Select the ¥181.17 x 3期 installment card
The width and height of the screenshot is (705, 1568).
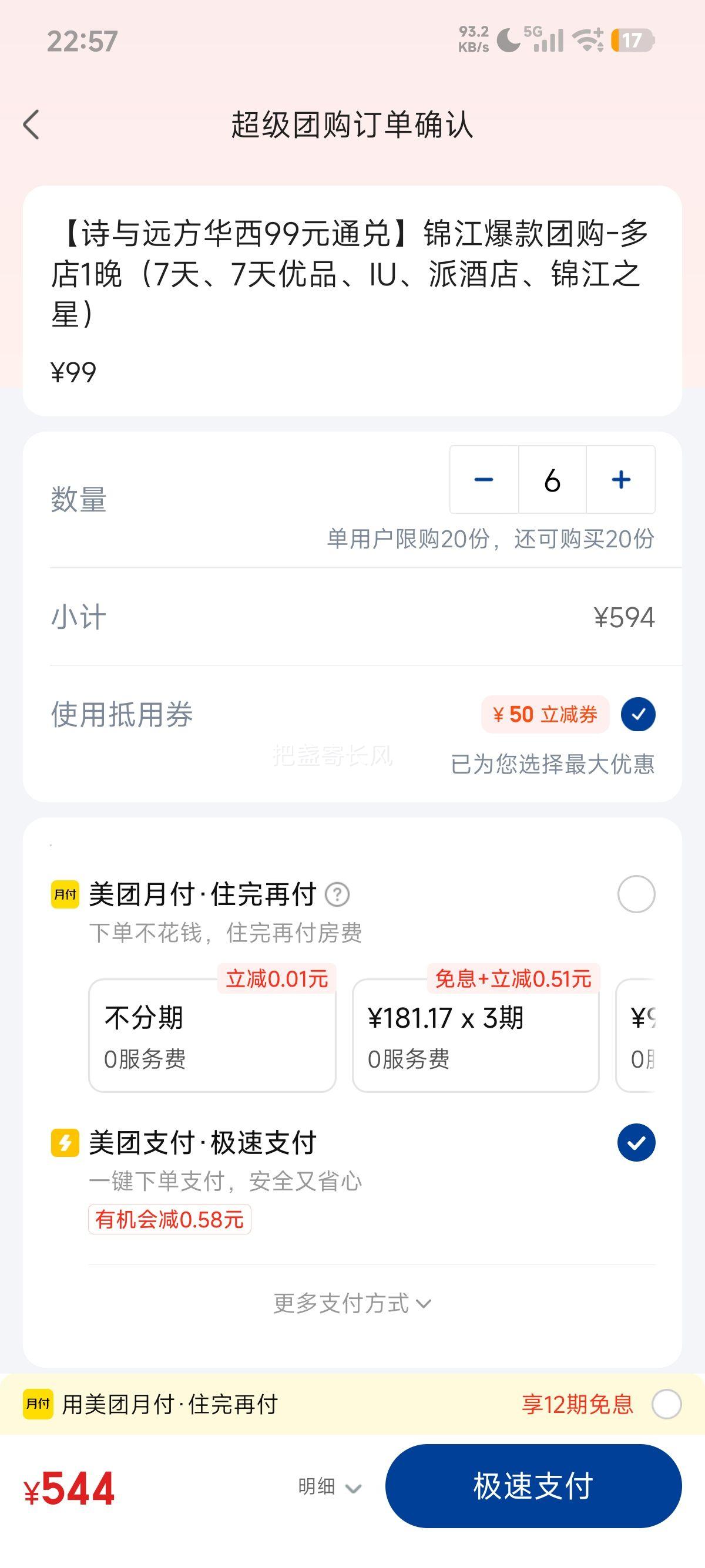[475, 1036]
